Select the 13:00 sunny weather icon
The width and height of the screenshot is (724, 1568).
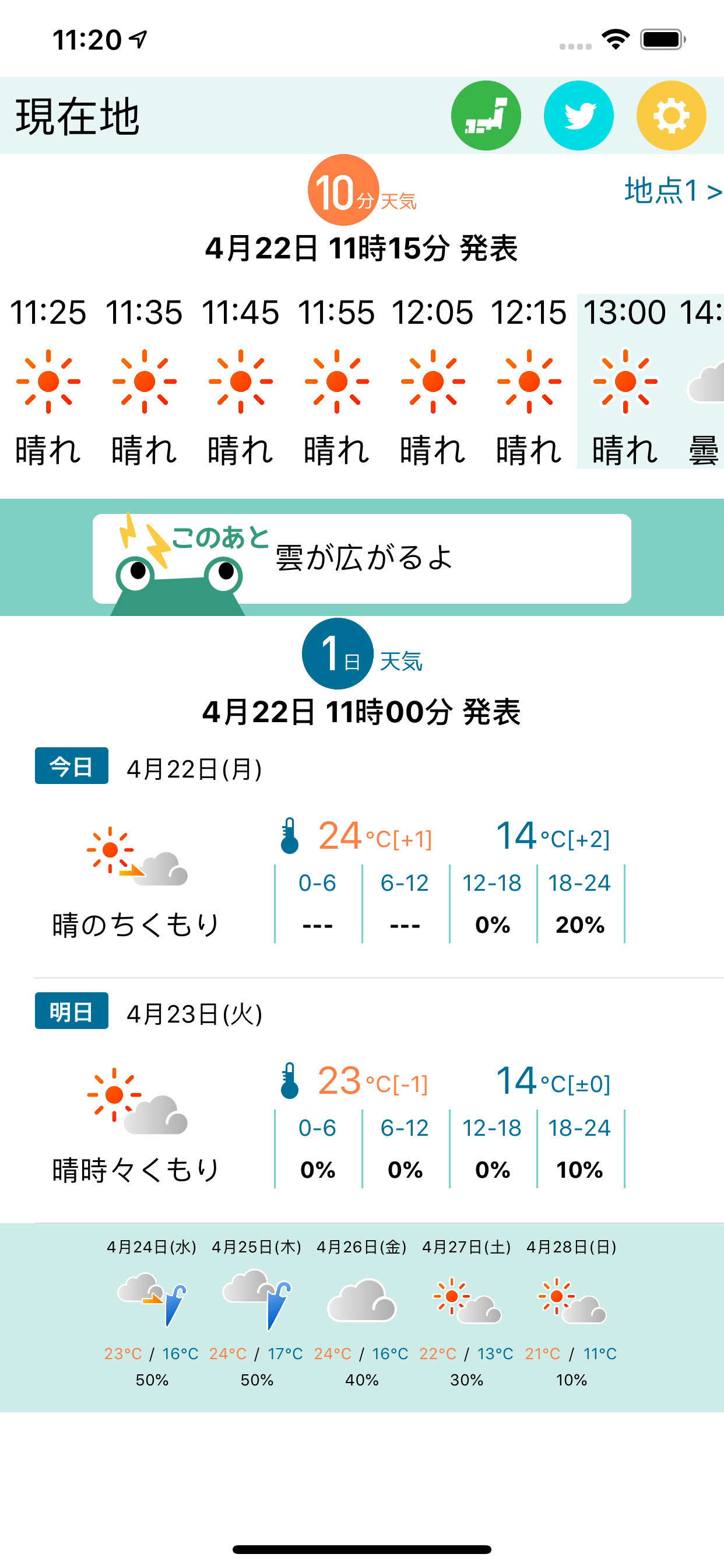[624, 382]
